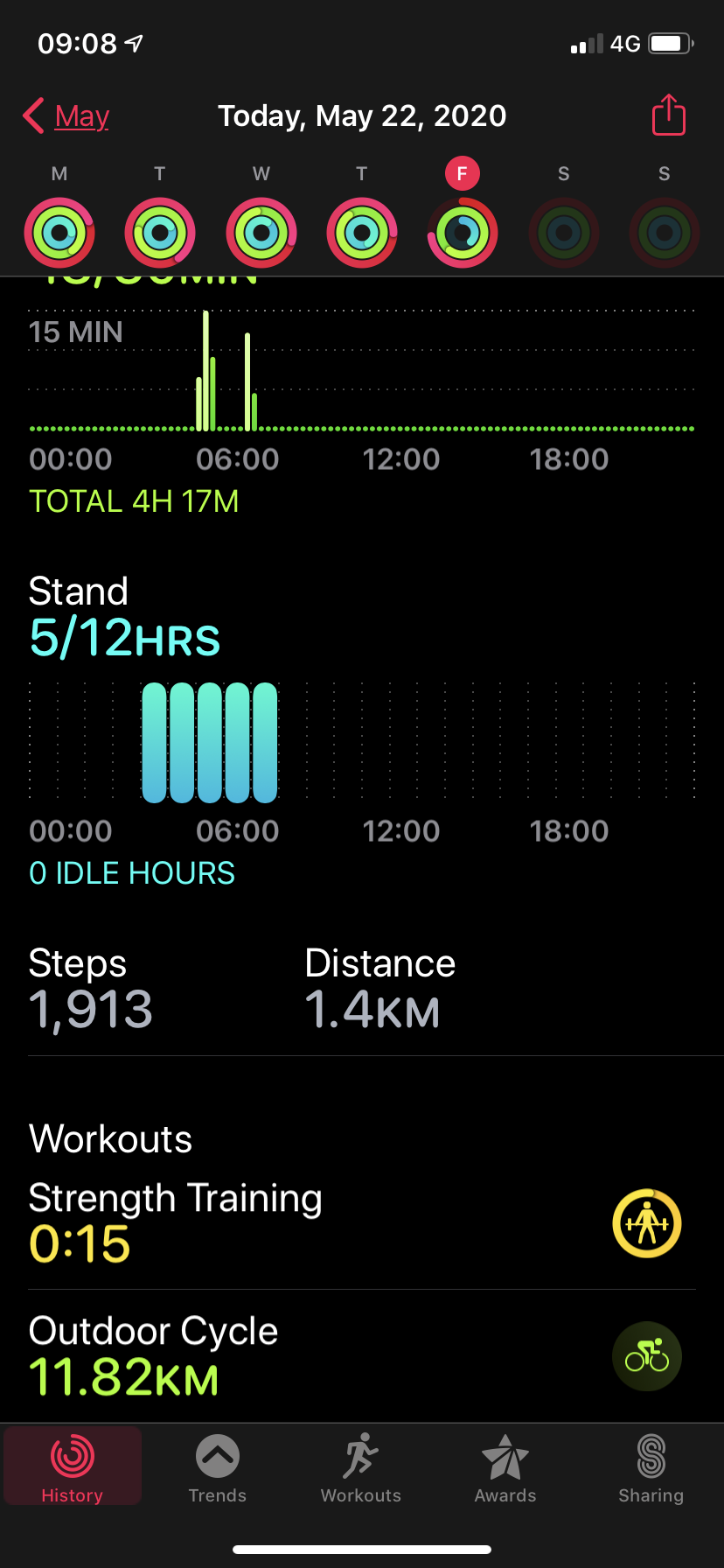
Task: Select Monday's activity rings
Action: click(59, 233)
